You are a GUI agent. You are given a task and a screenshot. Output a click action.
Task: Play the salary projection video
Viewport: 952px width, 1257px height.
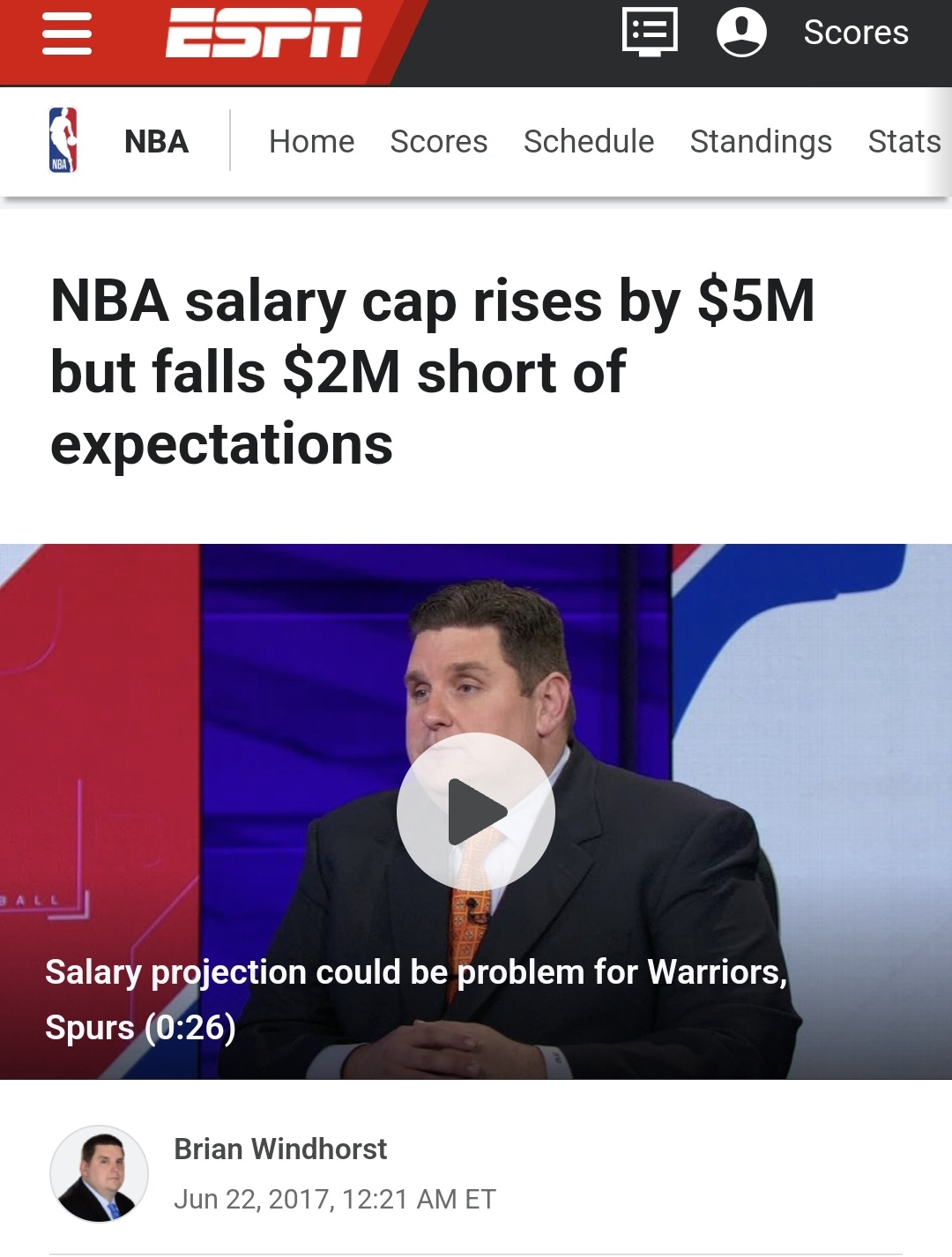pos(476,812)
